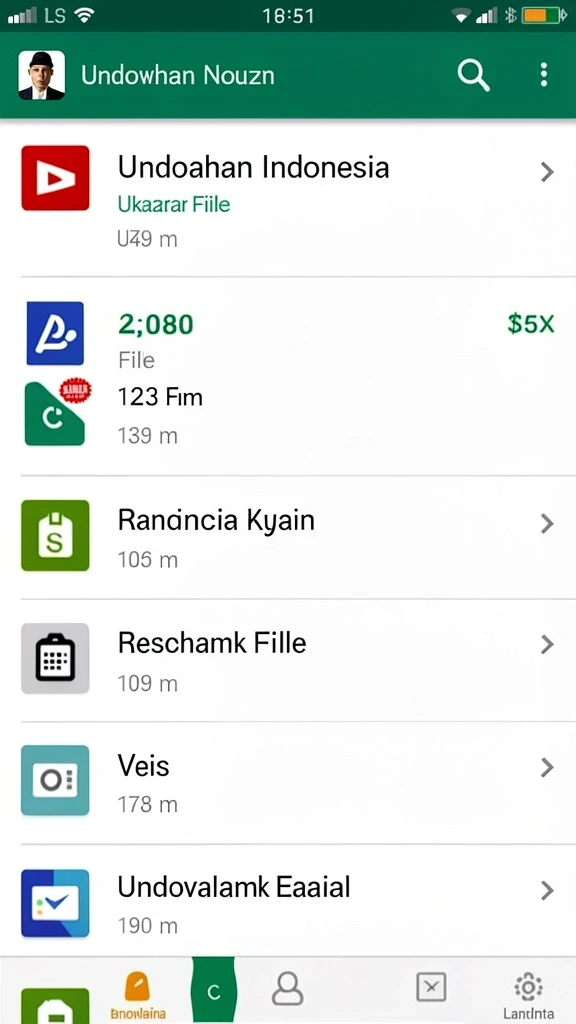
Task: Switch to the person profile tab
Action: [287, 988]
